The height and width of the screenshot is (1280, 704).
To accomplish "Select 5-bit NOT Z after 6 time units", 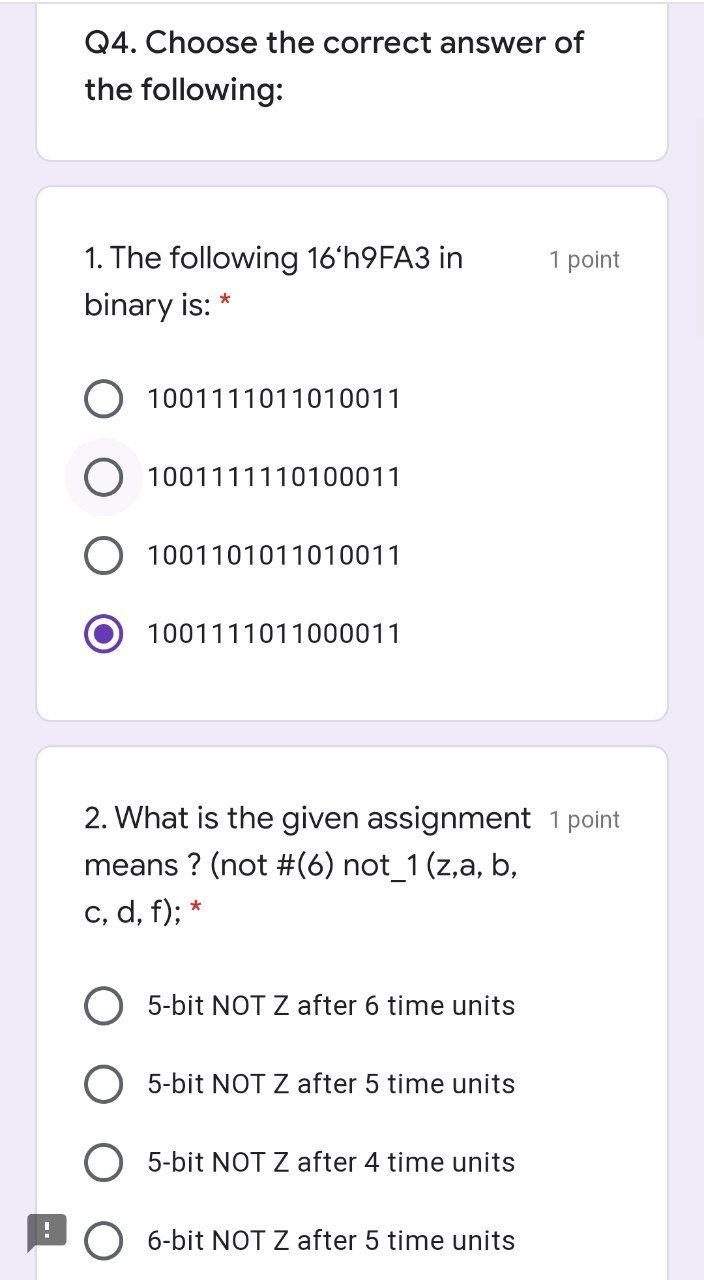I will pos(104,1005).
